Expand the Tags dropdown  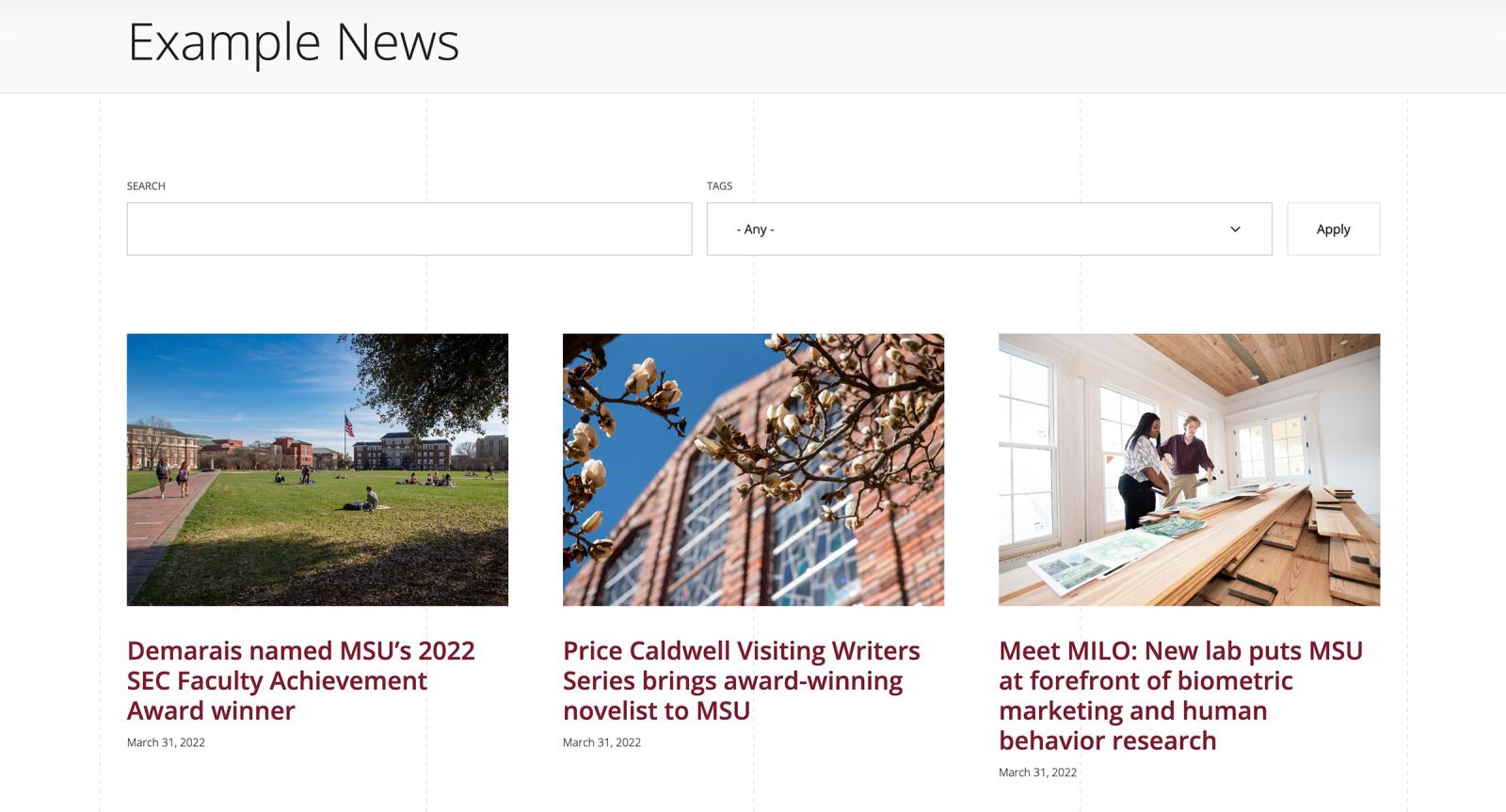pyautogui.click(x=988, y=229)
